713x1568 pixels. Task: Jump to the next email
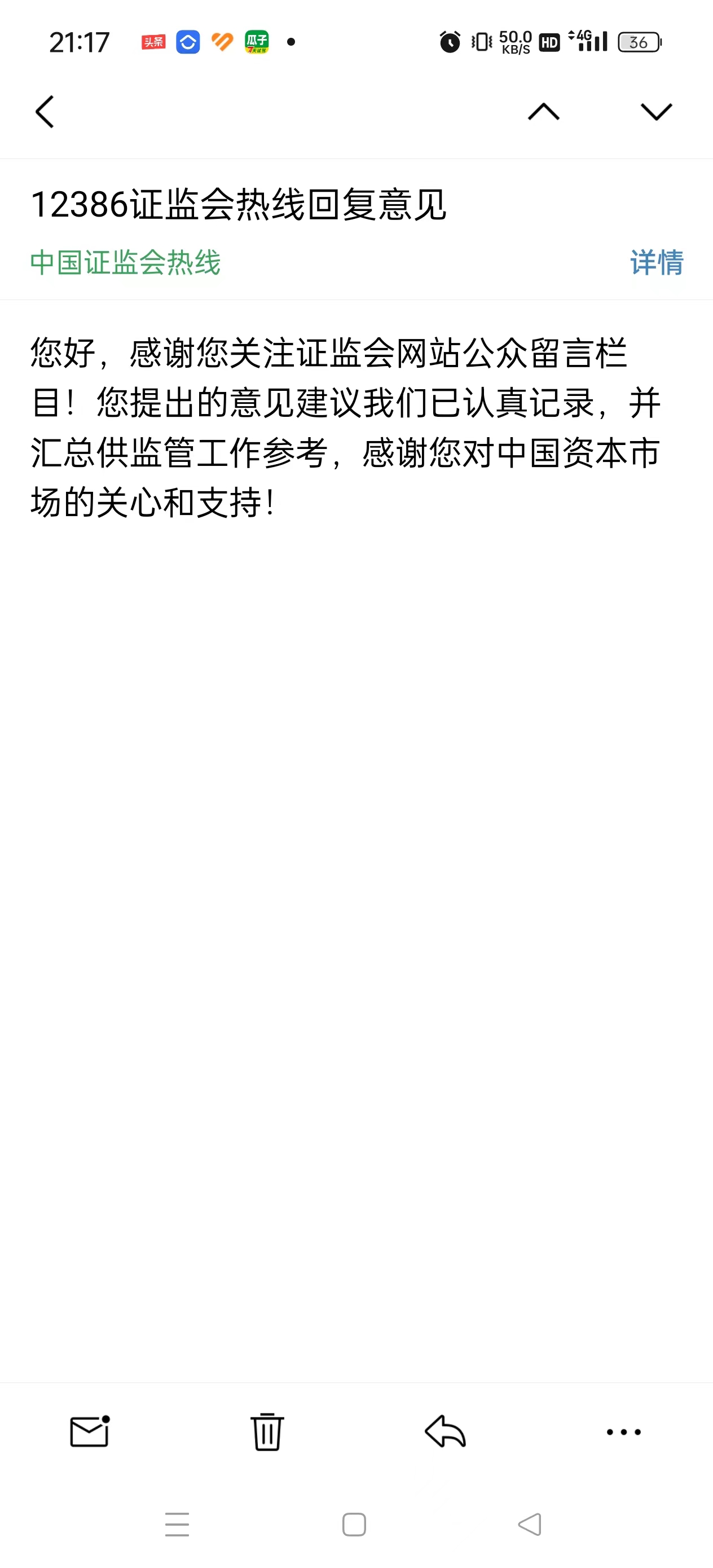click(x=656, y=112)
